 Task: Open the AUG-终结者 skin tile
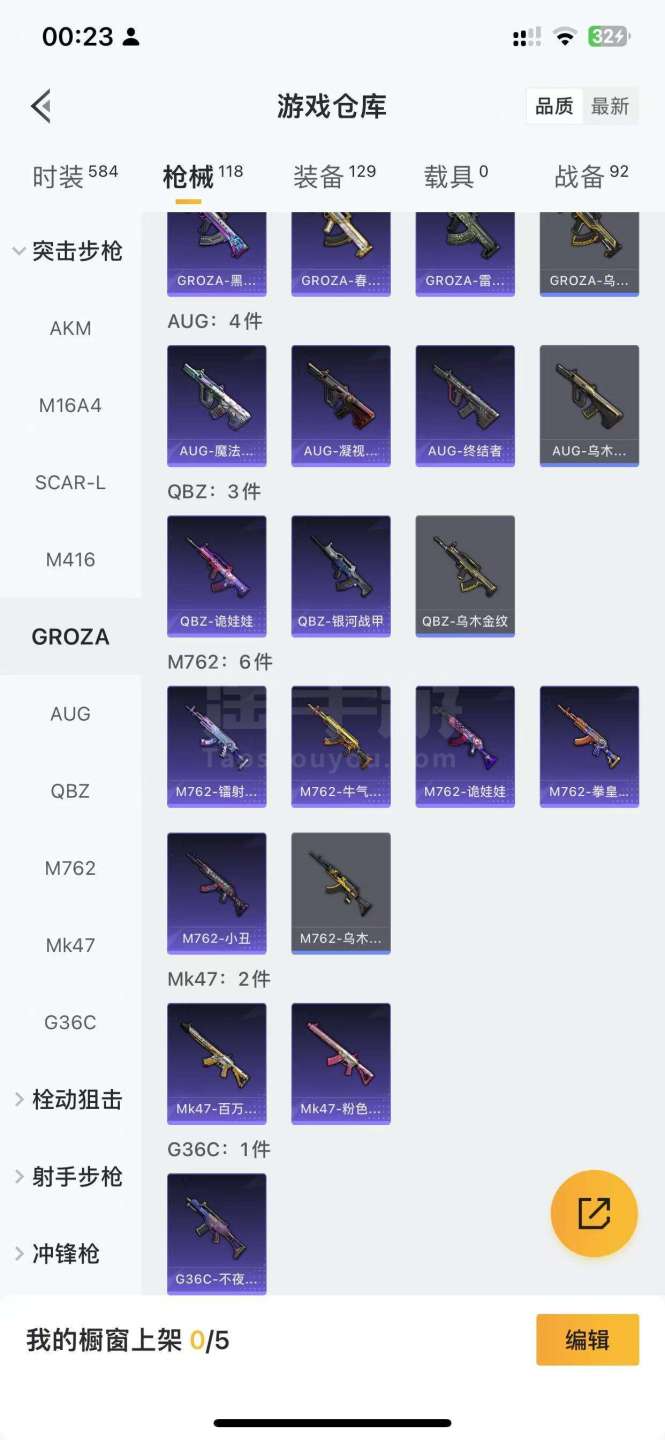click(x=465, y=405)
